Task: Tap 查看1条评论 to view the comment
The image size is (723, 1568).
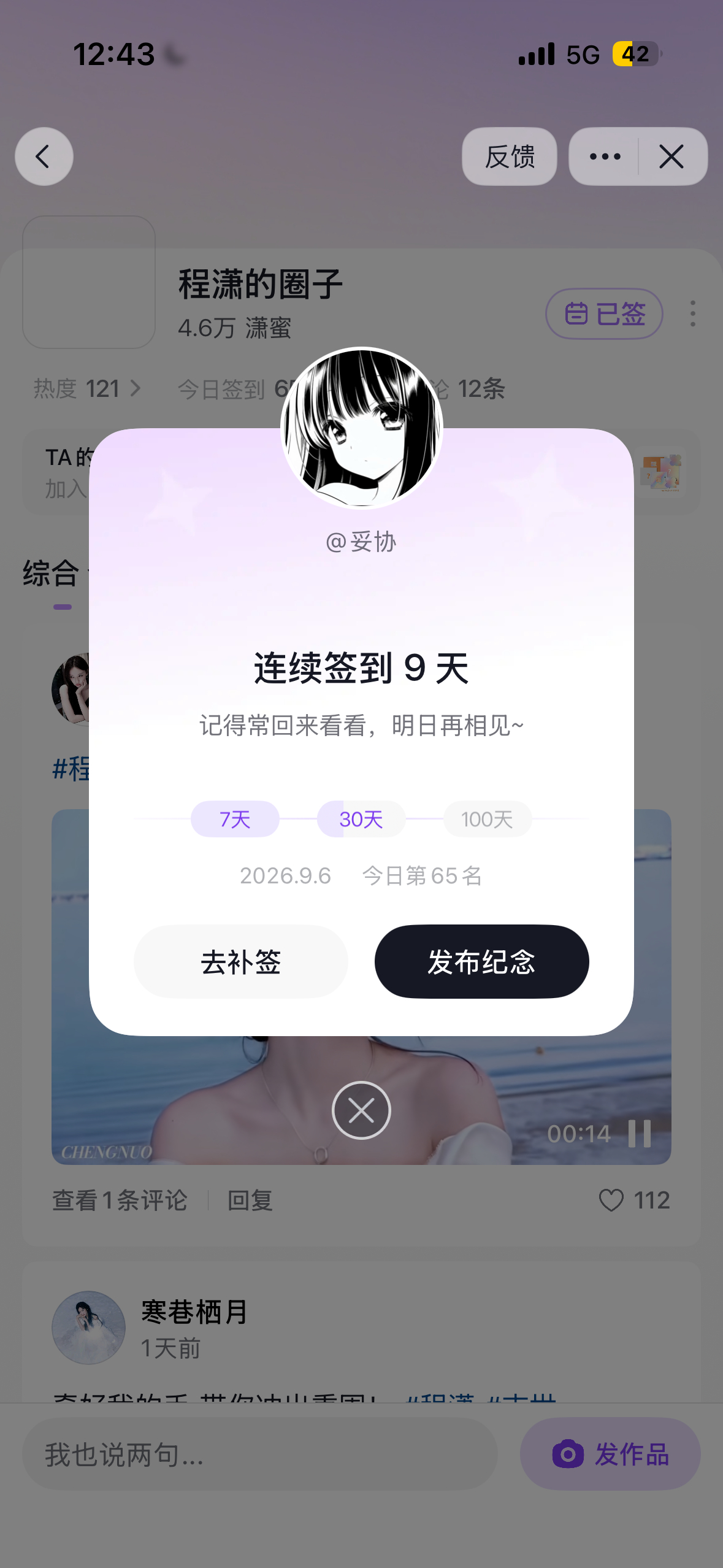Action: (x=120, y=1200)
